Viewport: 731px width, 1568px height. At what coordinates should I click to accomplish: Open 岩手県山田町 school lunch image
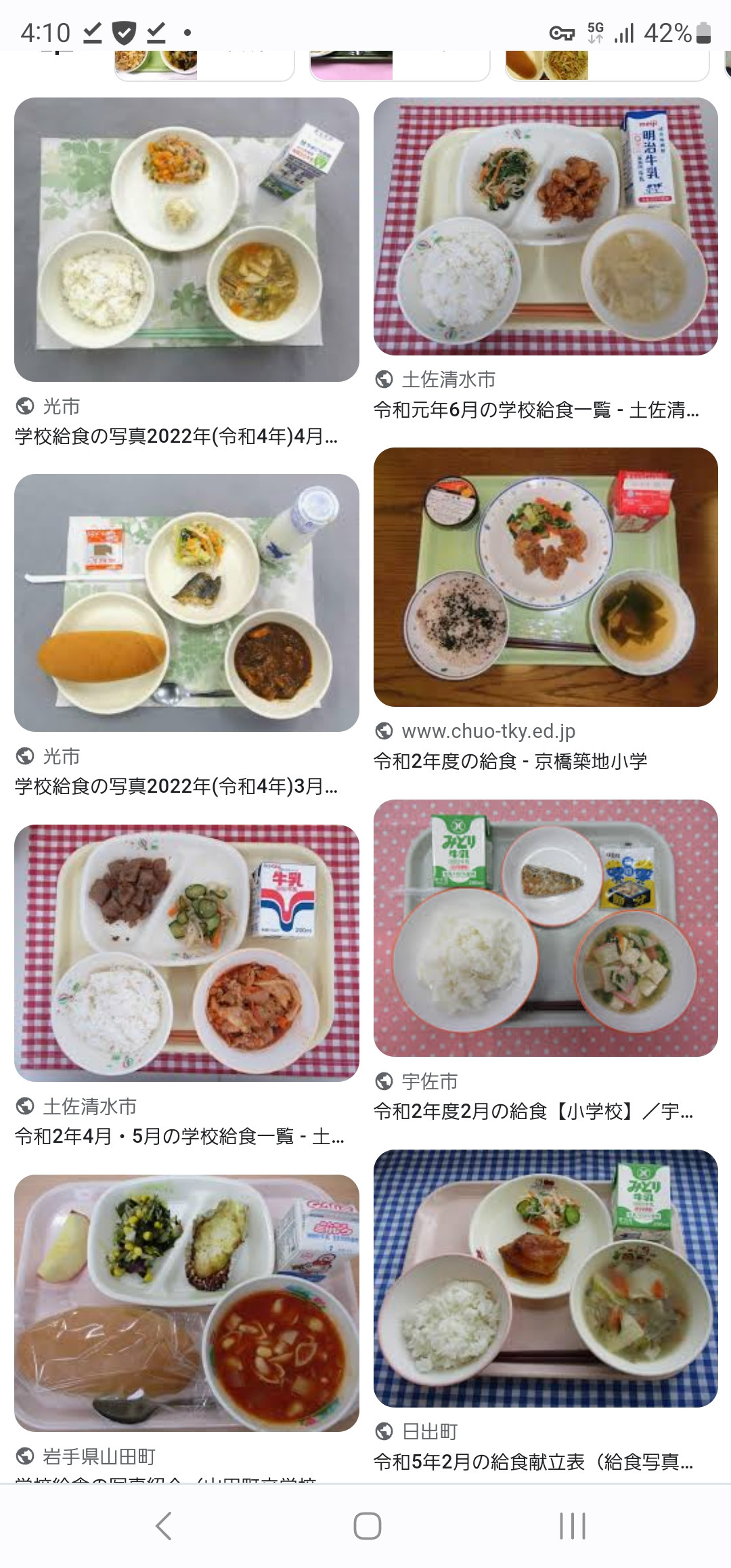(186, 1303)
